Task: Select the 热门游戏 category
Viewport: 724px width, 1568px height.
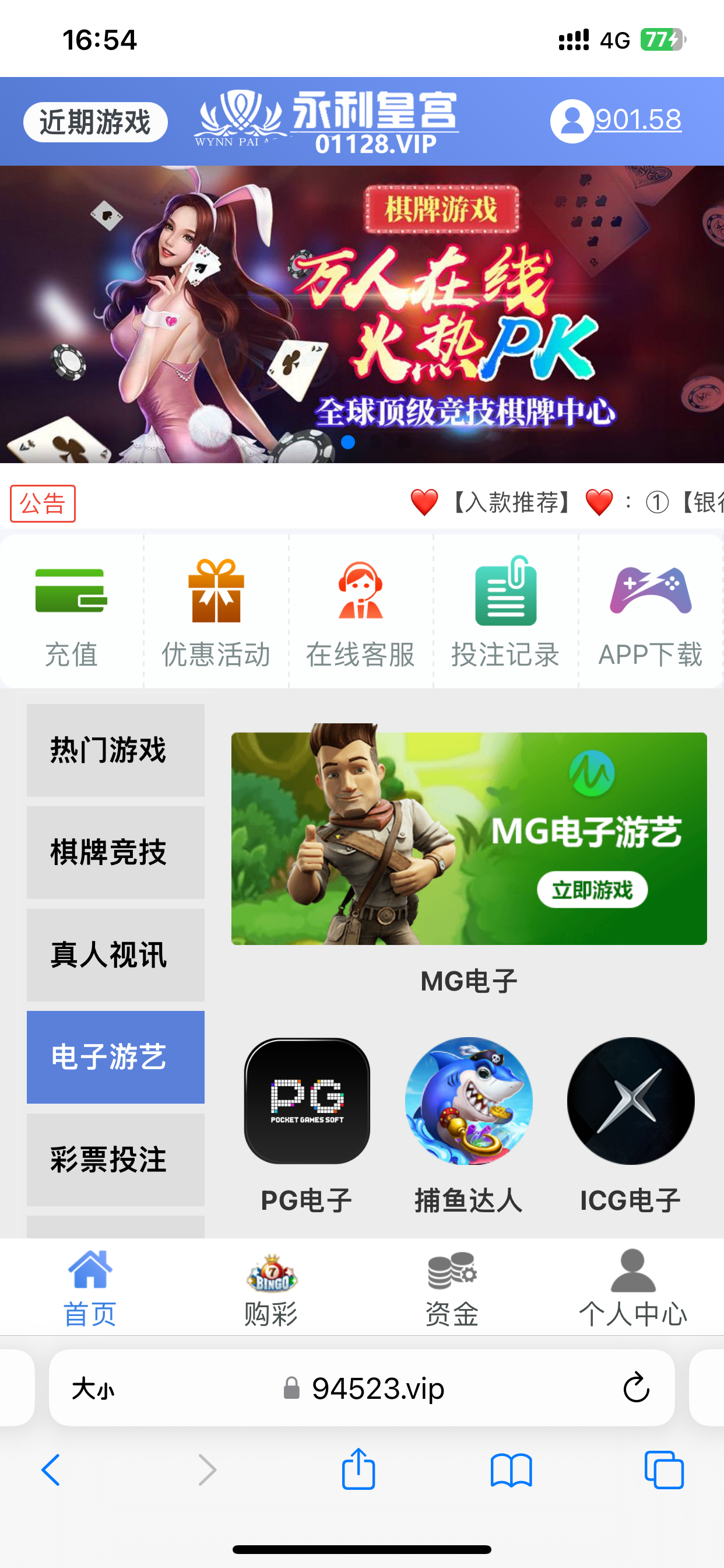Action: (x=115, y=750)
